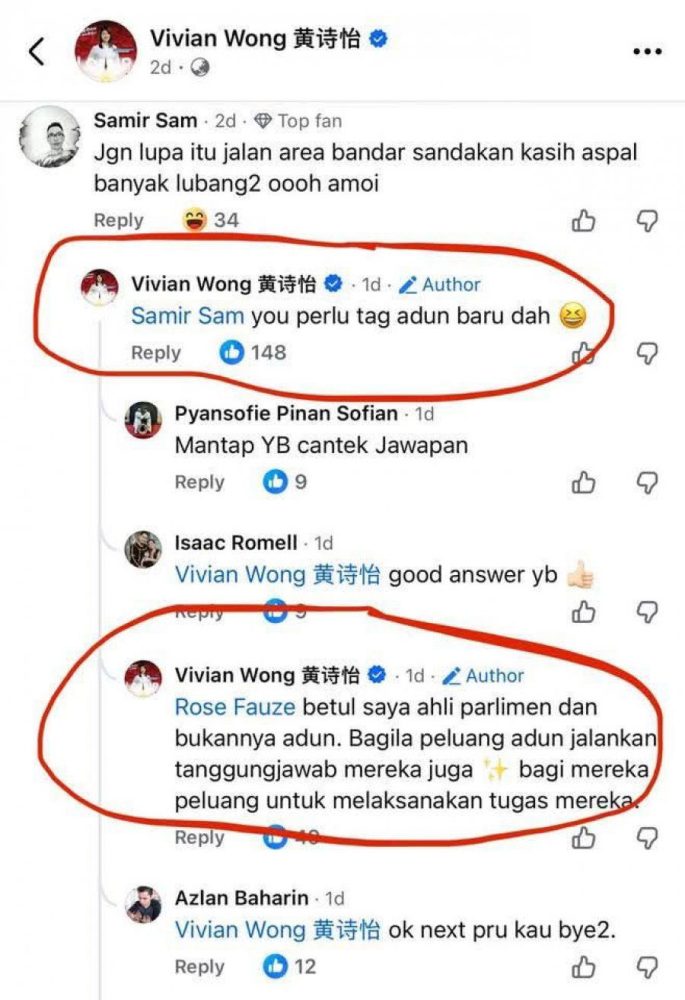Open Isaac Romell's profile
Screen dimensions: 685x1000
pyautogui.click(x=236, y=543)
